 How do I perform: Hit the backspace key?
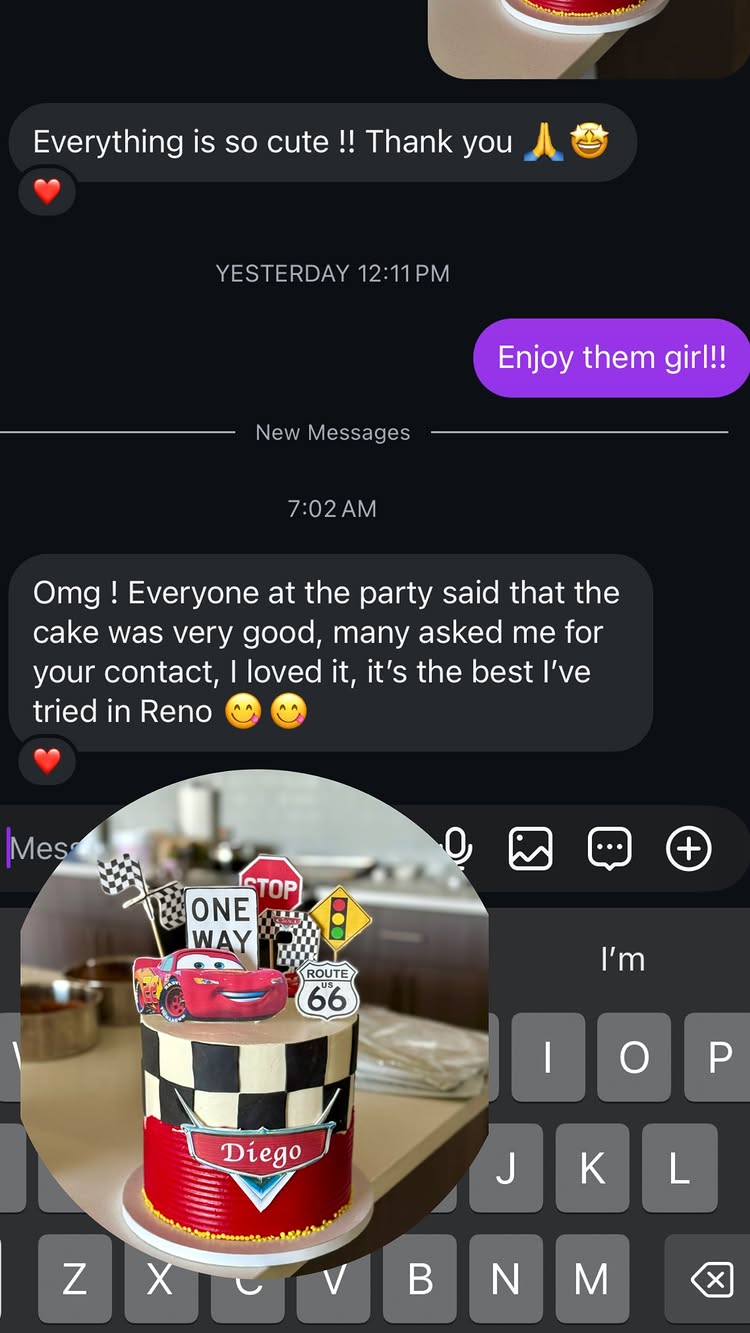pyautogui.click(x=711, y=1279)
